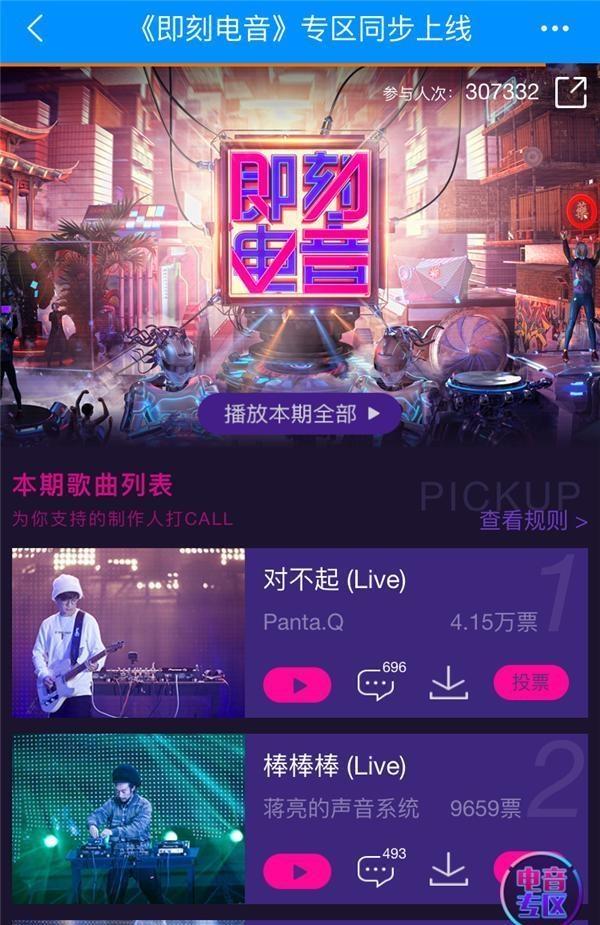Open the 棒棒棒 (Live) performance thumbnail
This screenshot has height=925, width=600.
[128, 820]
